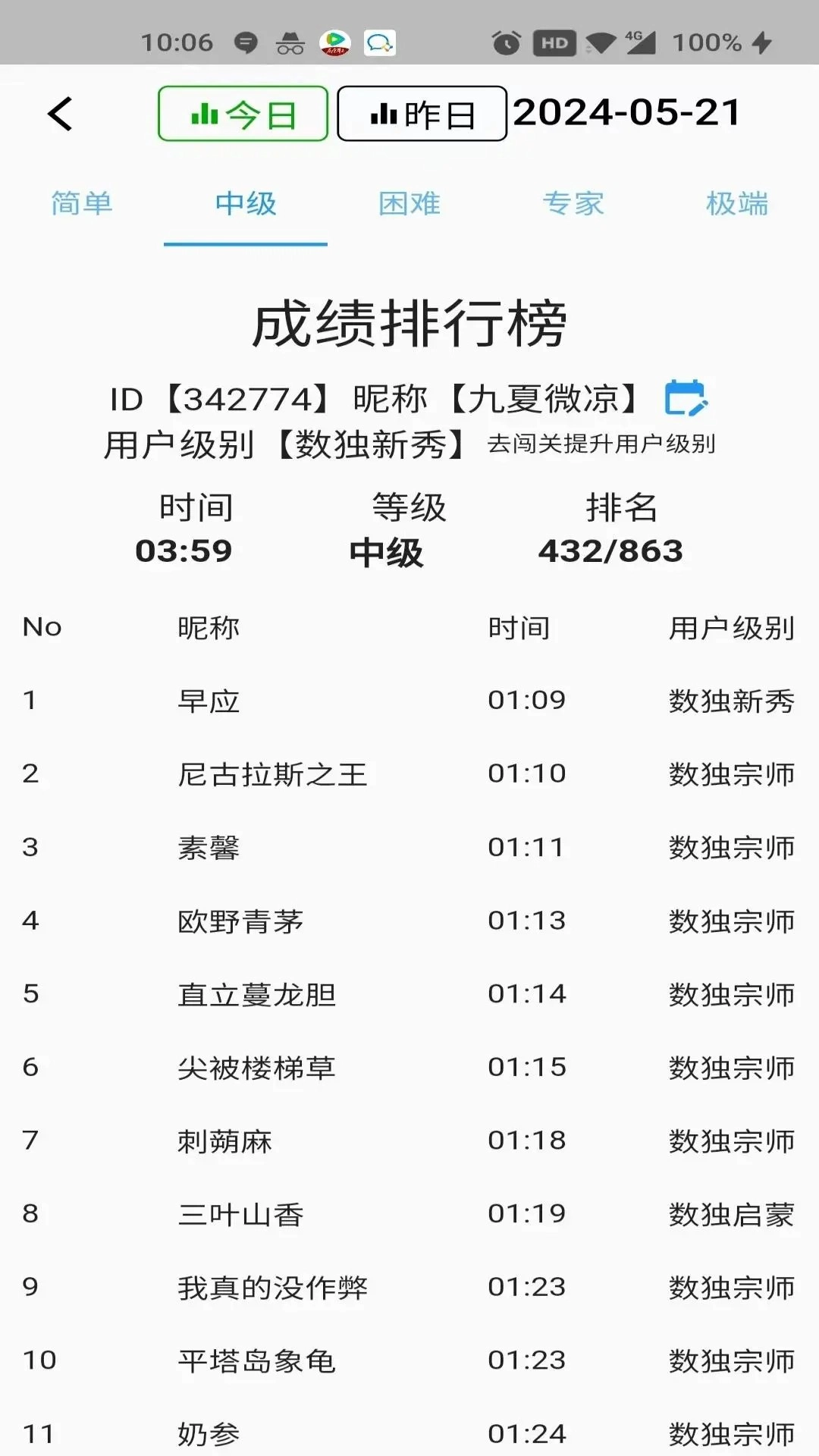The image size is (819, 1456).
Task: Switch to the 昨日 leaderboard view
Action: coord(422,114)
